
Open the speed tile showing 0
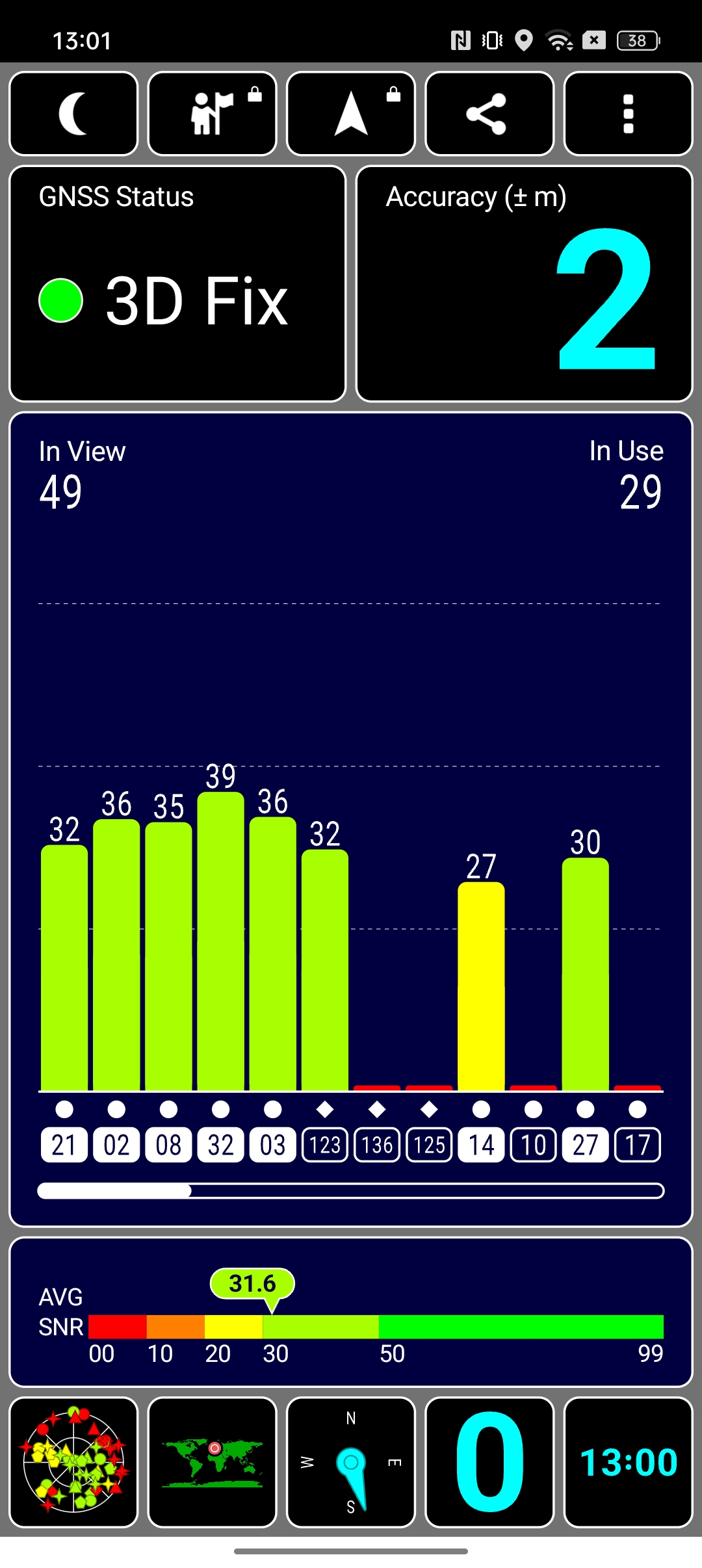489,1462
